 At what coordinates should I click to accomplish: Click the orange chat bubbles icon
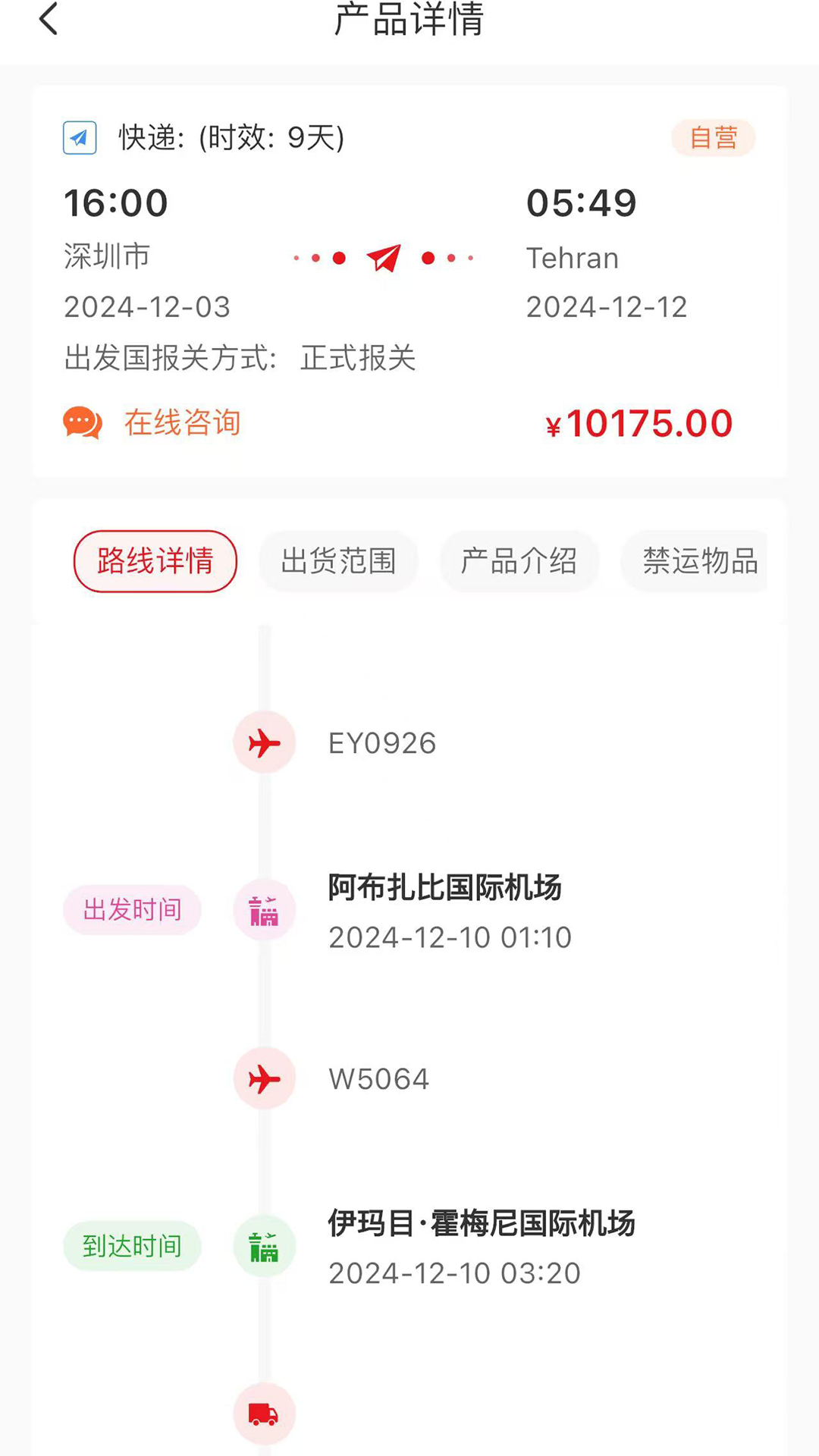pyautogui.click(x=82, y=423)
